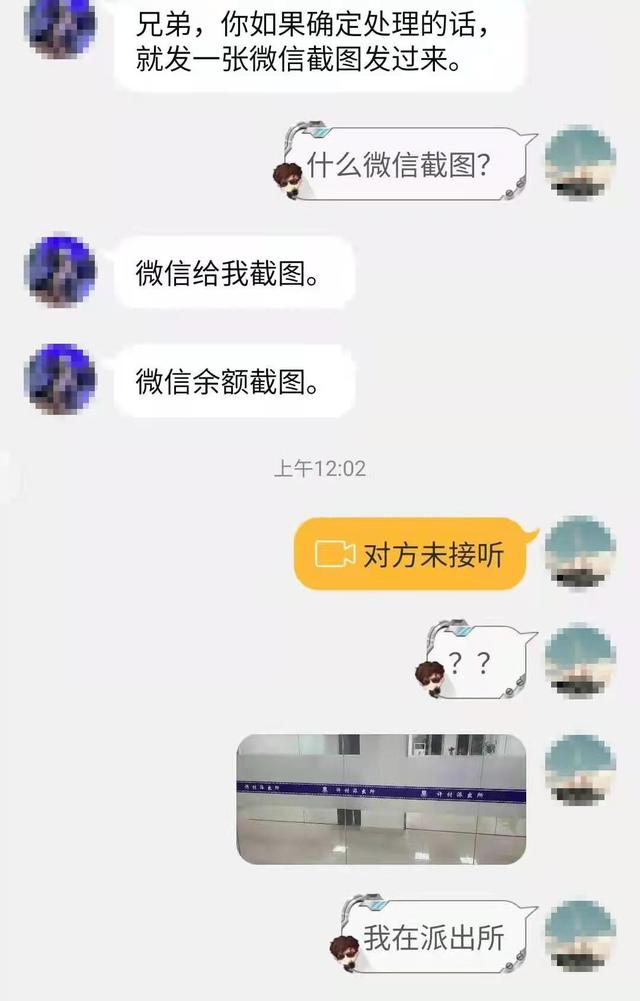Tap the 对方未接听 video call bubble

412,554
